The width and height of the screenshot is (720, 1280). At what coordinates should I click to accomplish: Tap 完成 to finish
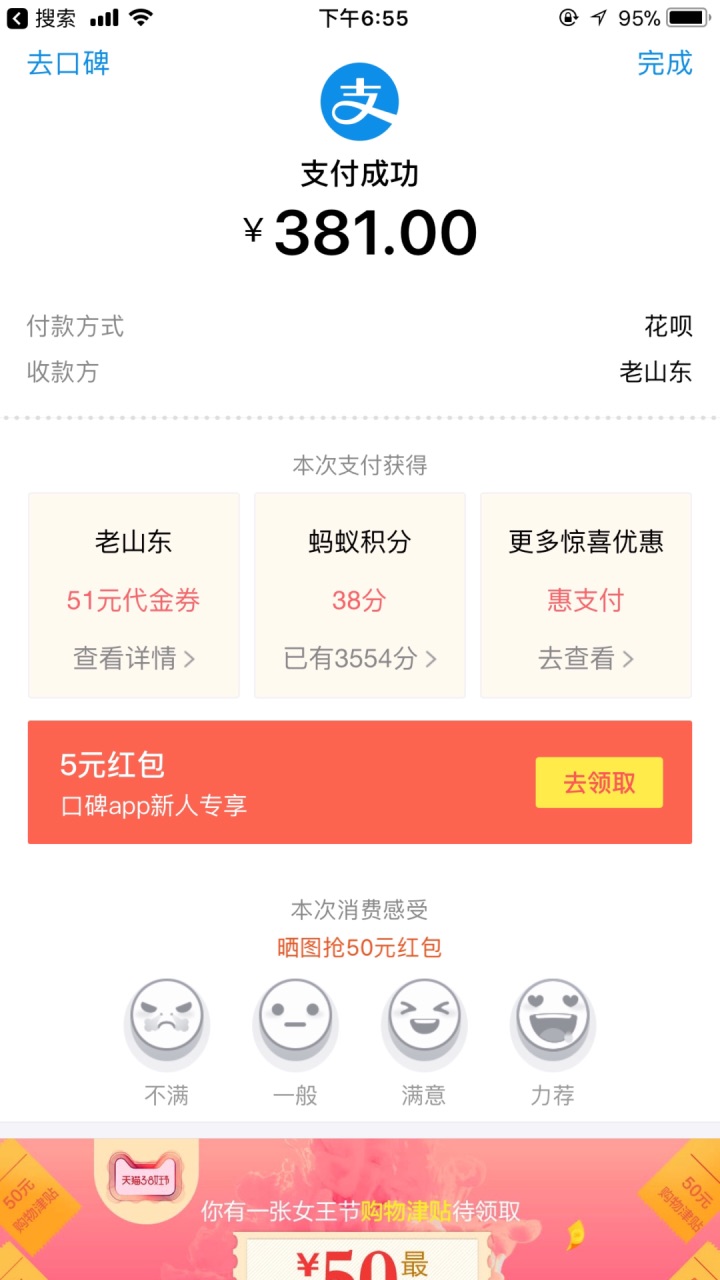(664, 63)
